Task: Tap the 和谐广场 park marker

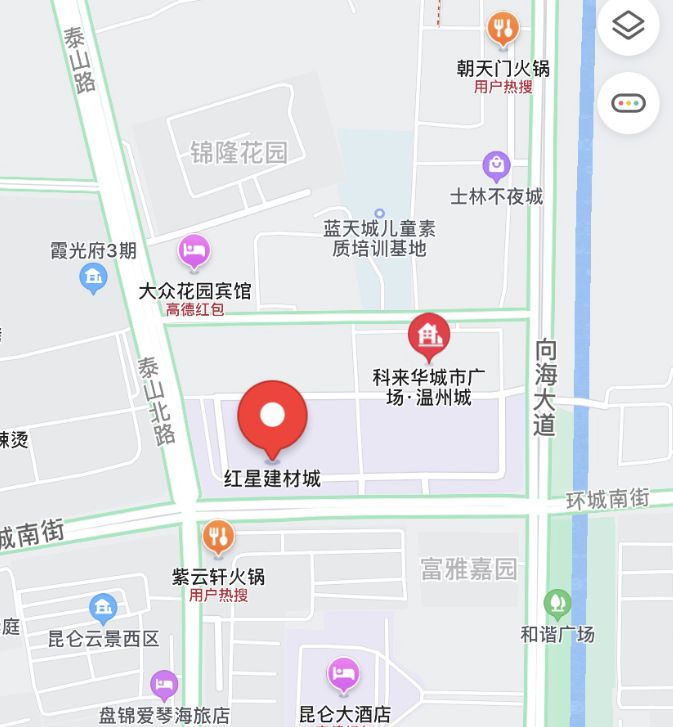Action: [557, 603]
